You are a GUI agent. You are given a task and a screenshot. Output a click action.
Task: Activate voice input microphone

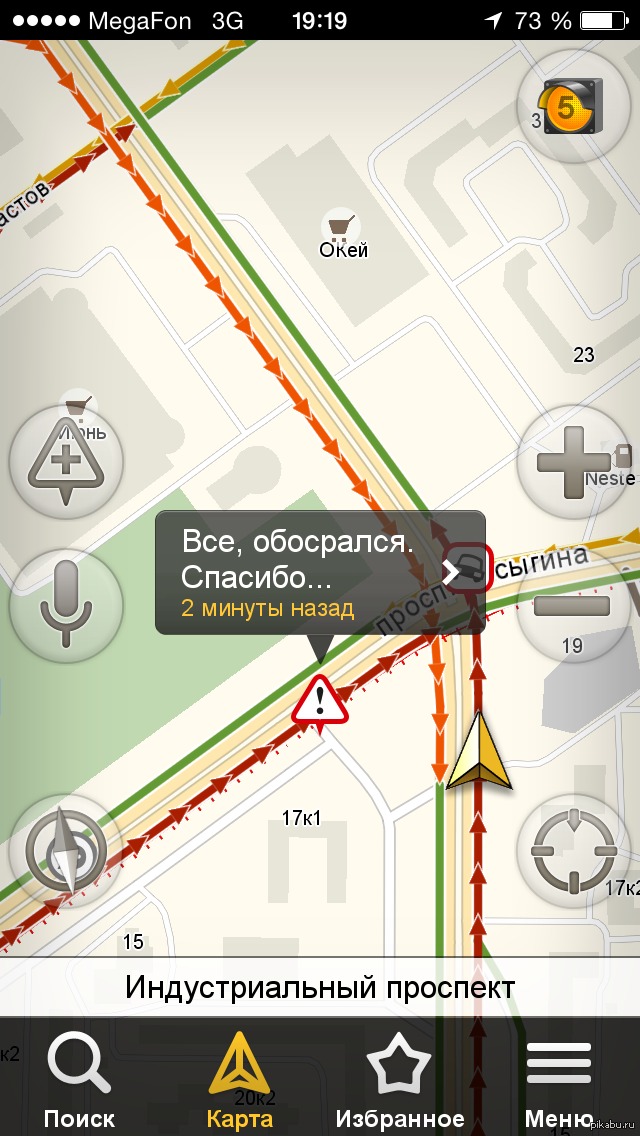pos(66,605)
